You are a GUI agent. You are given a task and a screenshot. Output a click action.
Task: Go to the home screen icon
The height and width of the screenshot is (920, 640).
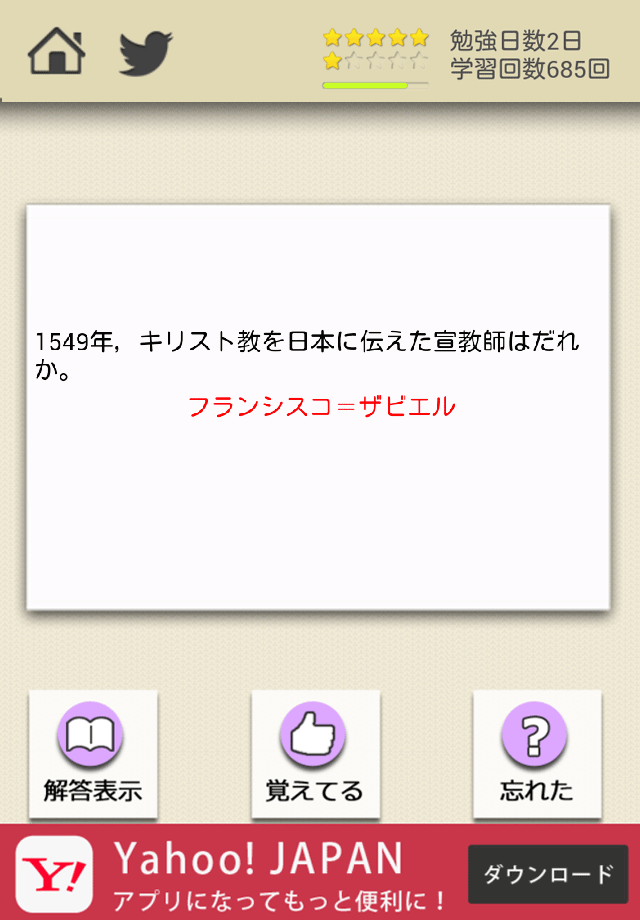(56, 52)
